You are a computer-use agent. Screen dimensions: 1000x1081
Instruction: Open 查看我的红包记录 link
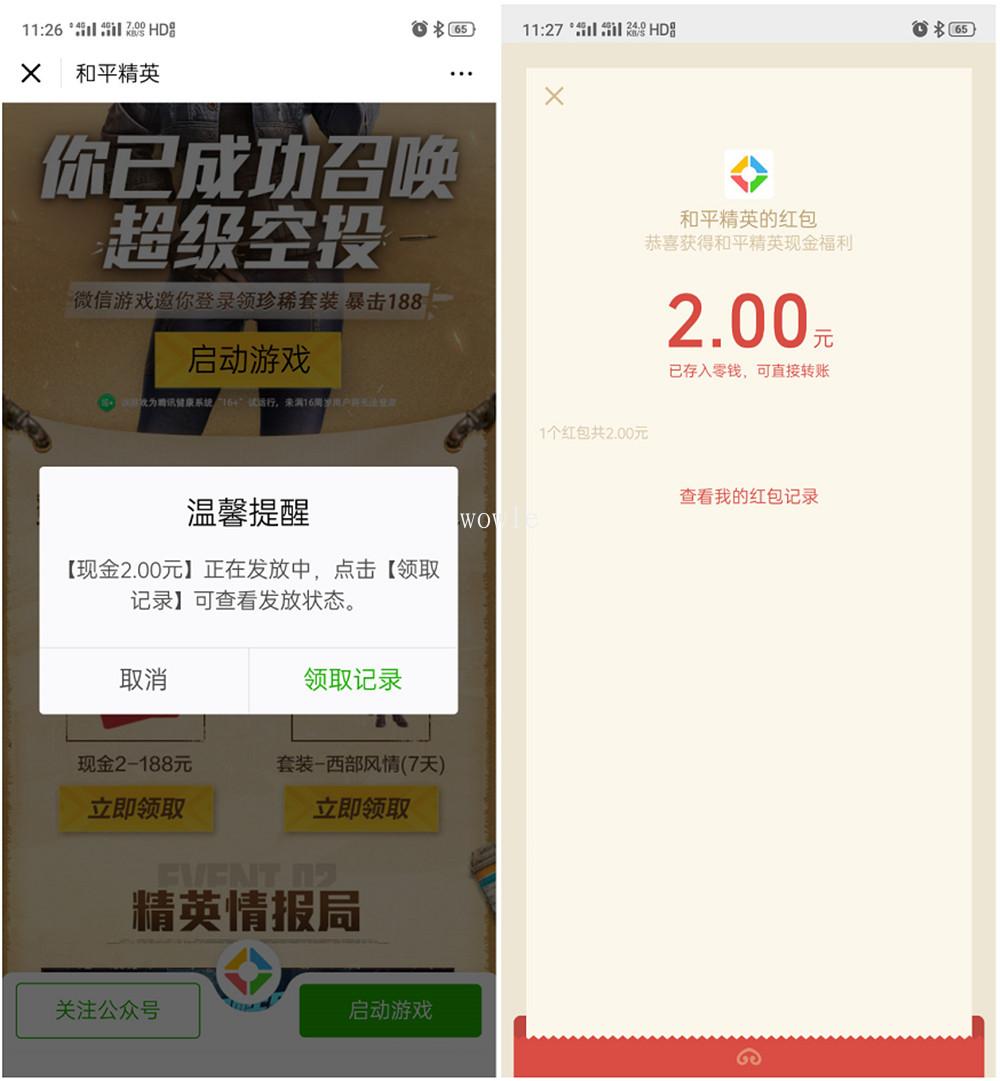(x=749, y=496)
